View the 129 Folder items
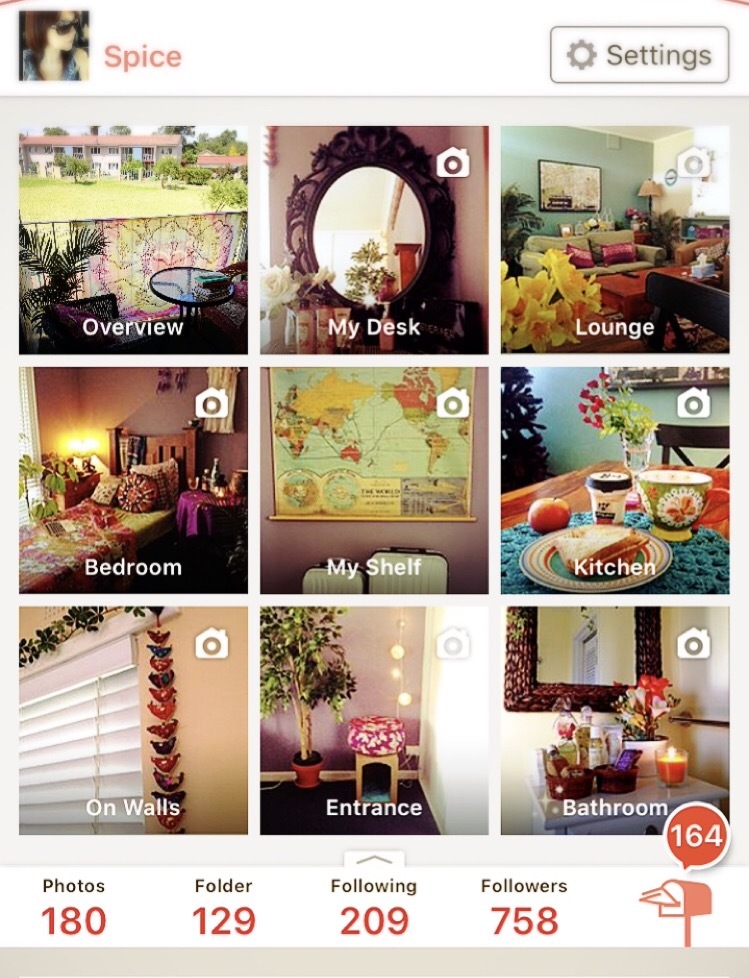749x978 pixels. [225, 908]
